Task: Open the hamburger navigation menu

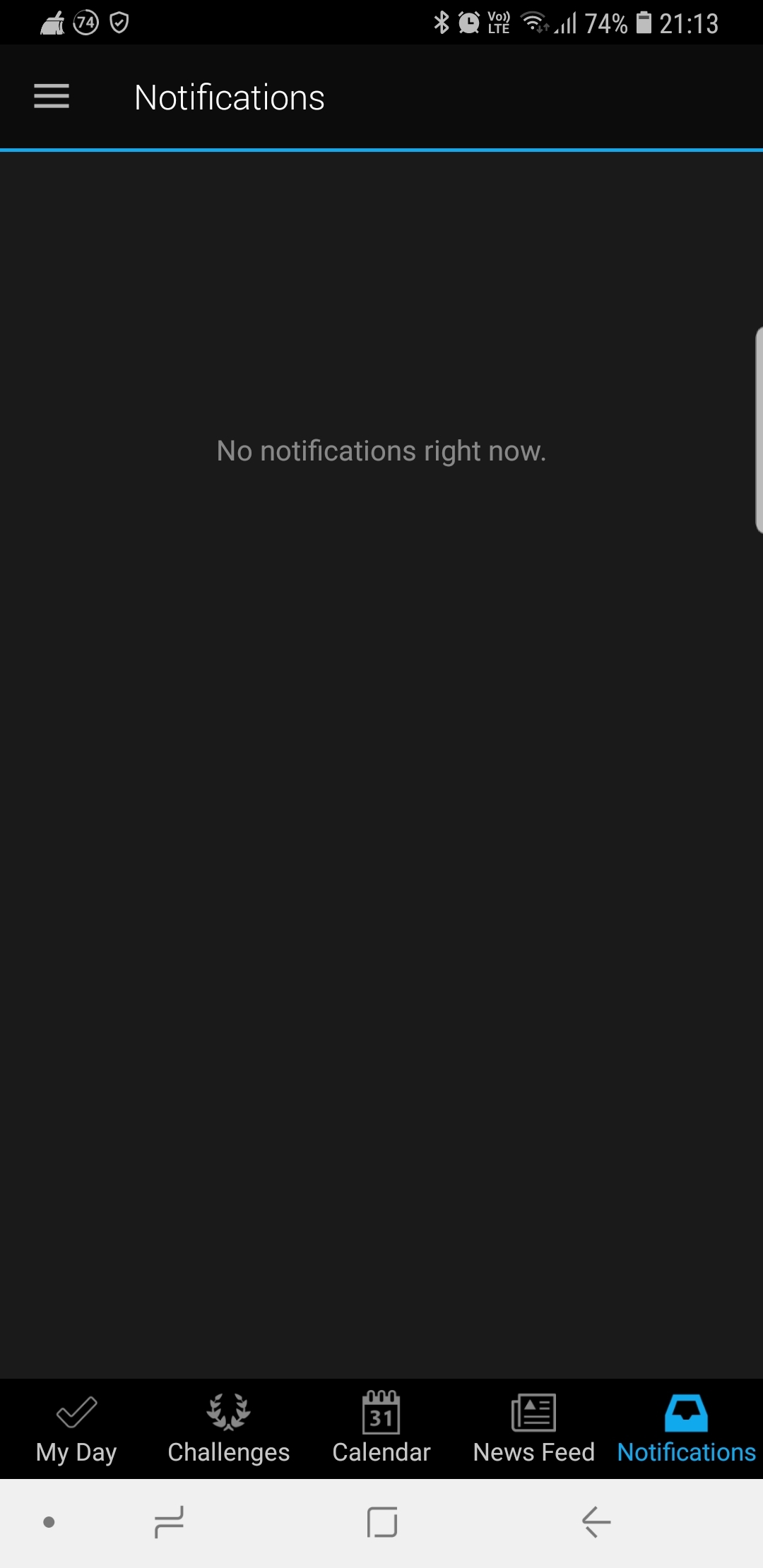Action: tap(52, 97)
